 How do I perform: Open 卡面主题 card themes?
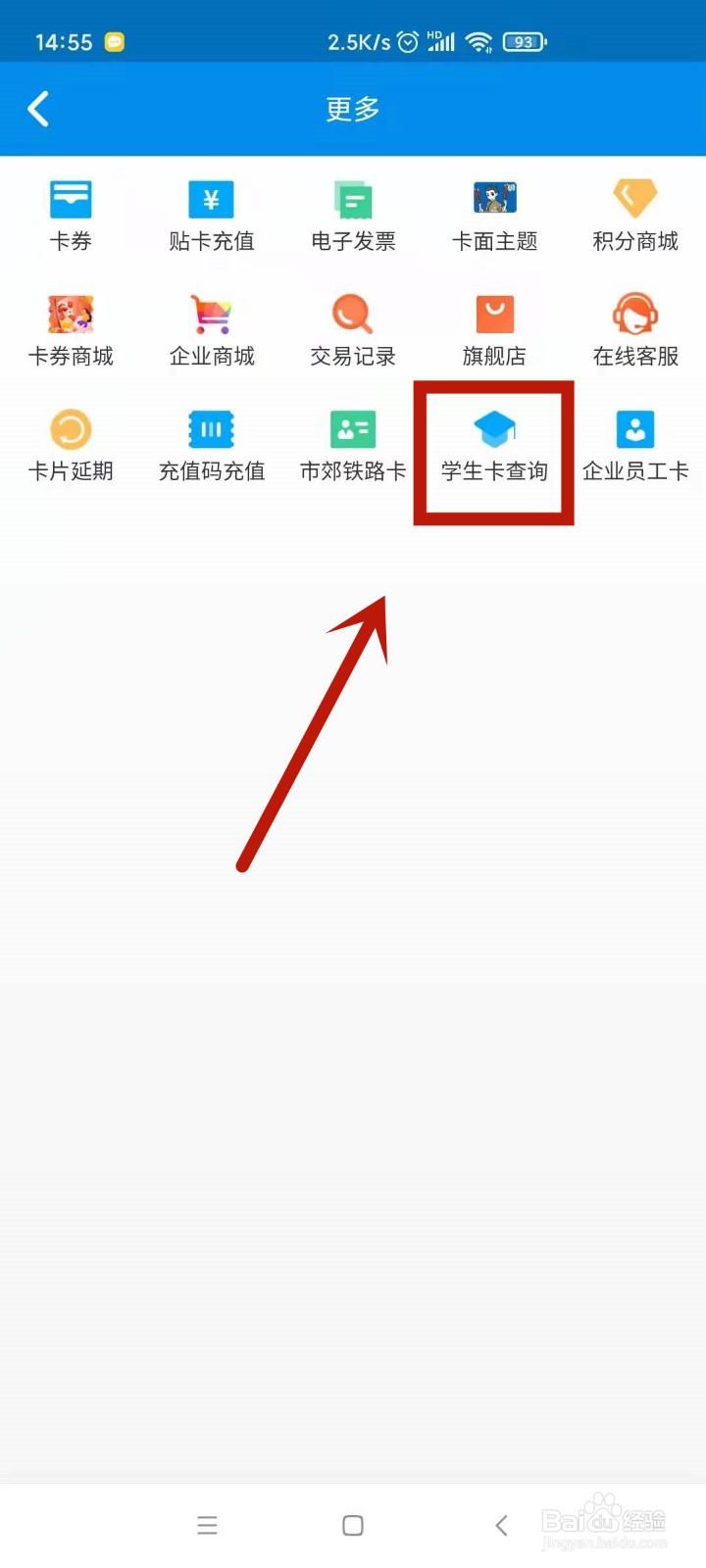click(x=494, y=216)
